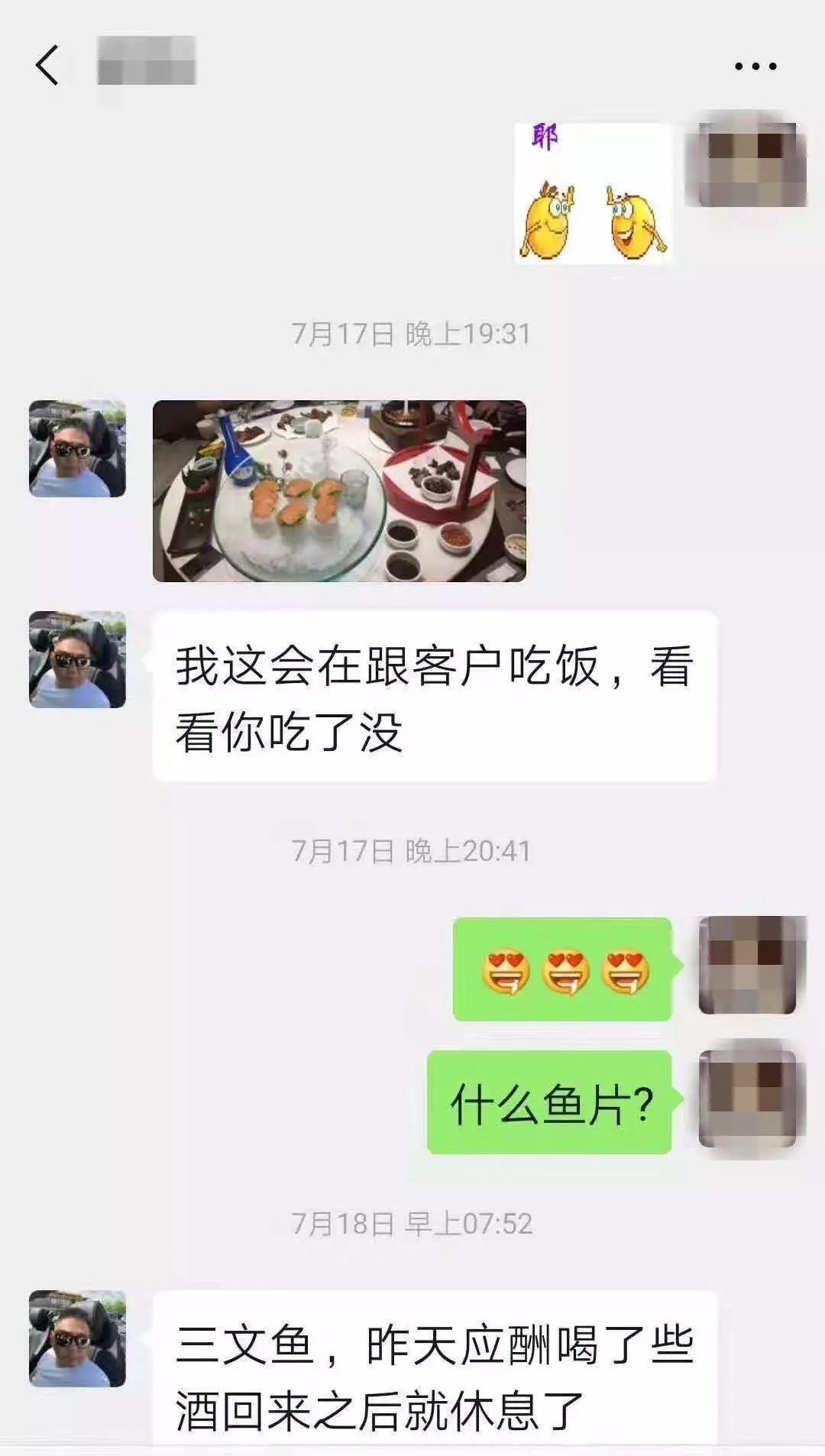Open the three-dot chat info menu
Screen dimensions: 825x1456
pos(755,66)
